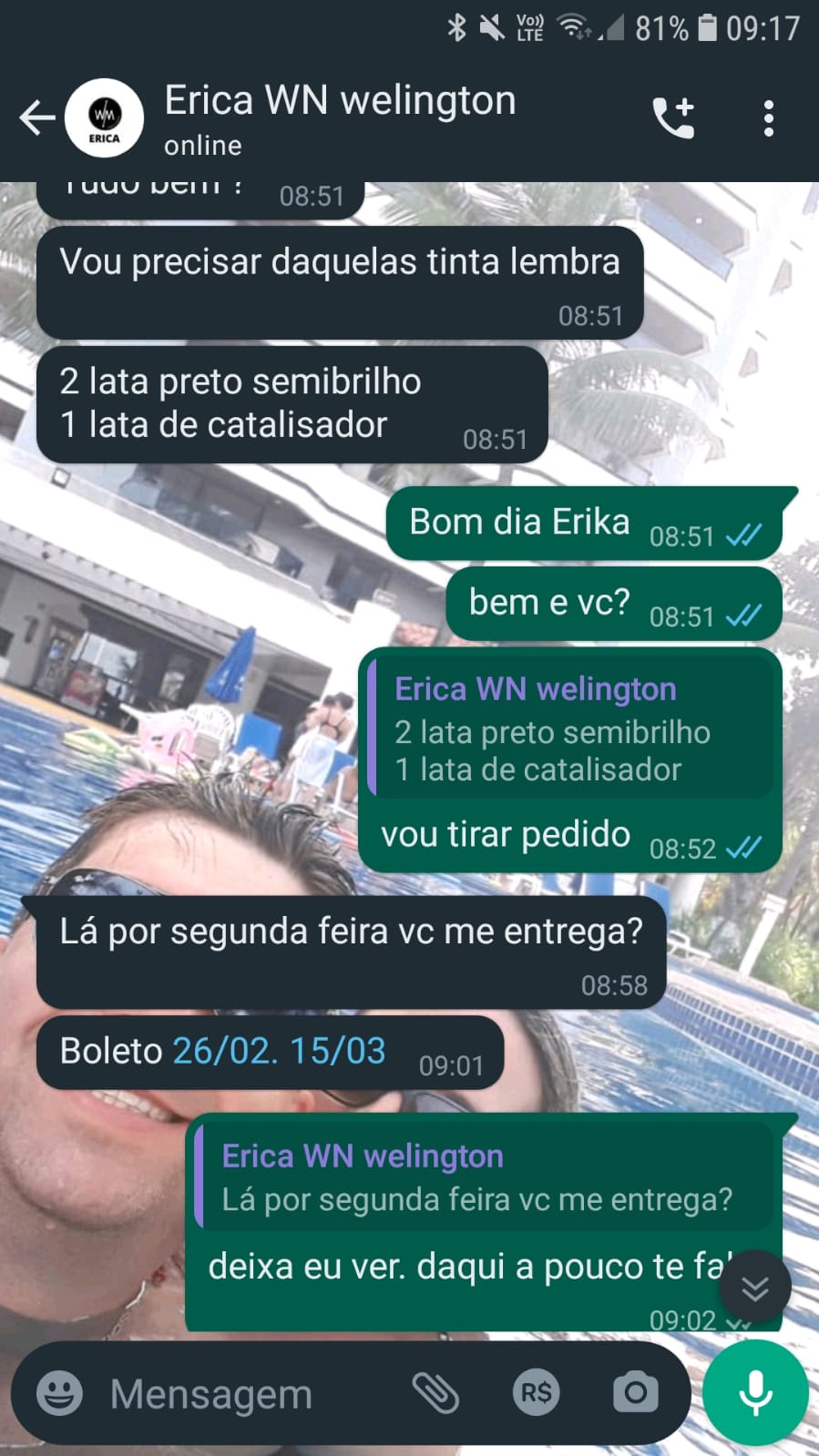Attach a file with the paperclip
Viewport: 819px width, 1456px height.
pos(435,1393)
